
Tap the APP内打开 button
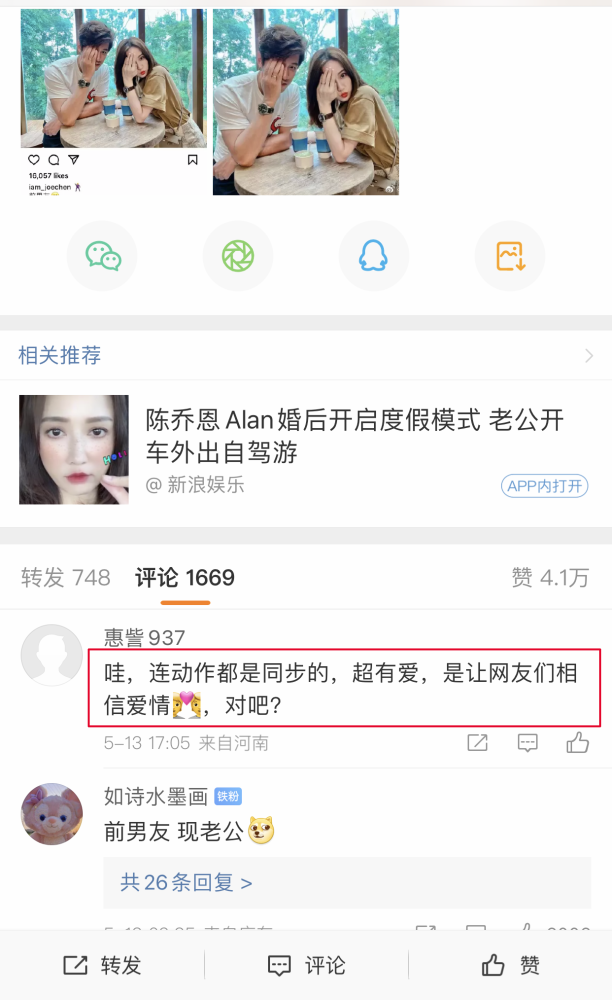click(x=544, y=486)
